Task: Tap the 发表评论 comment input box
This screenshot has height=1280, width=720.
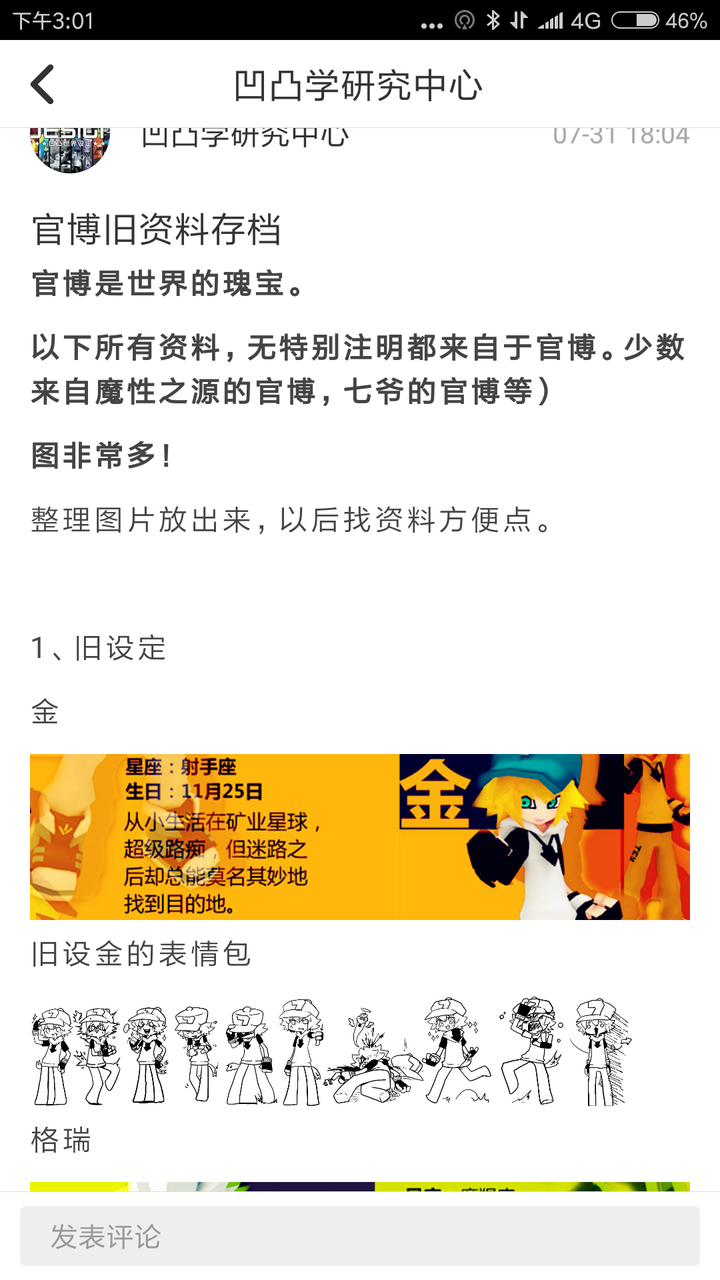Action: (360, 1236)
